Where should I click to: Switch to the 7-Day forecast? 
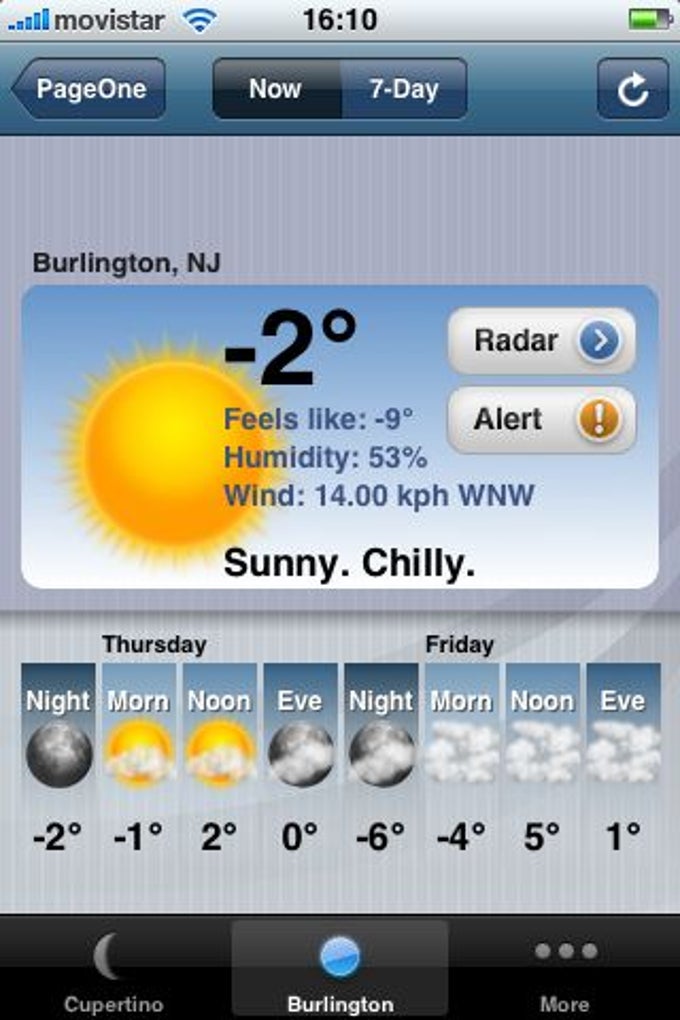point(403,89)
